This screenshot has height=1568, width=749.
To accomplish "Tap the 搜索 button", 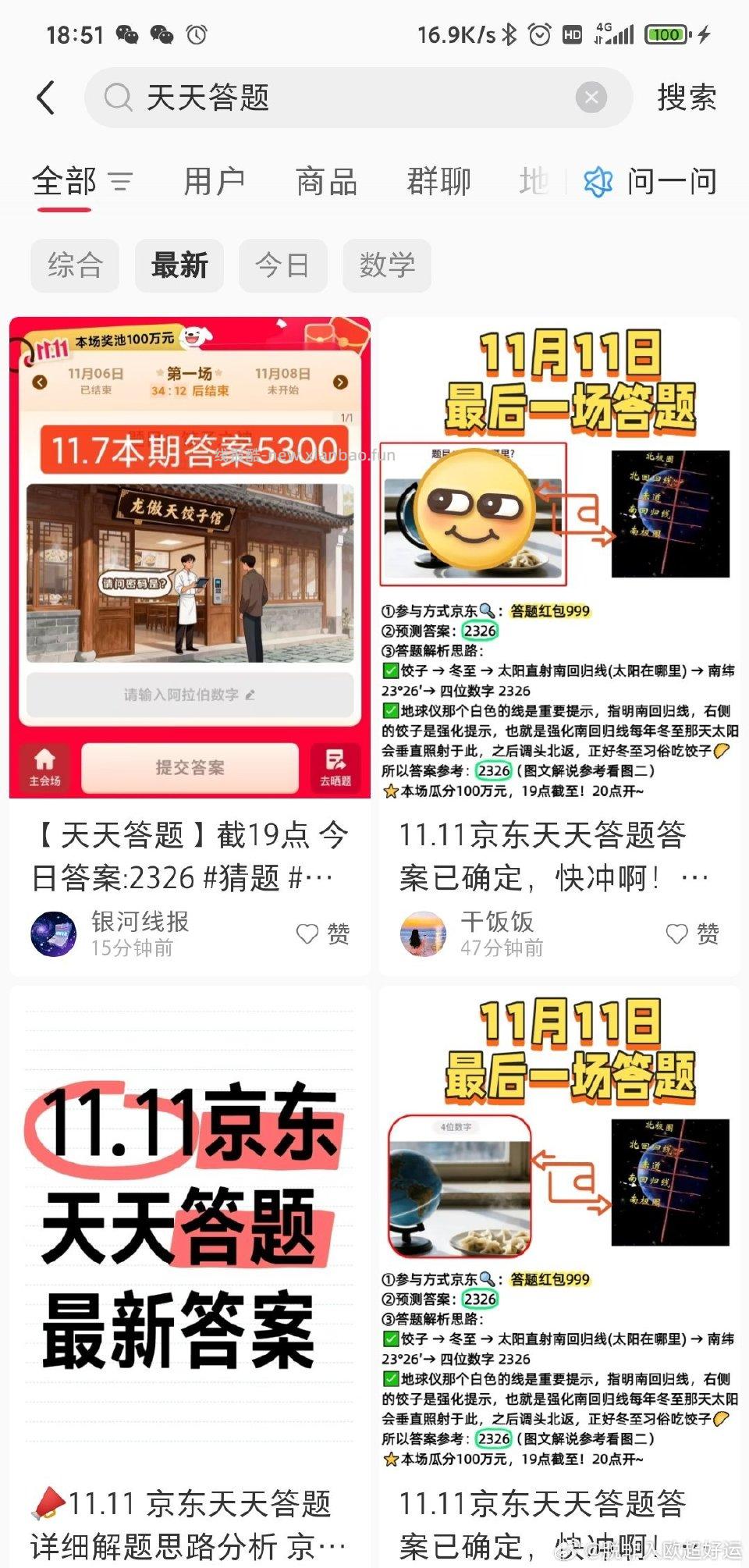I will (x=687, y=96).
